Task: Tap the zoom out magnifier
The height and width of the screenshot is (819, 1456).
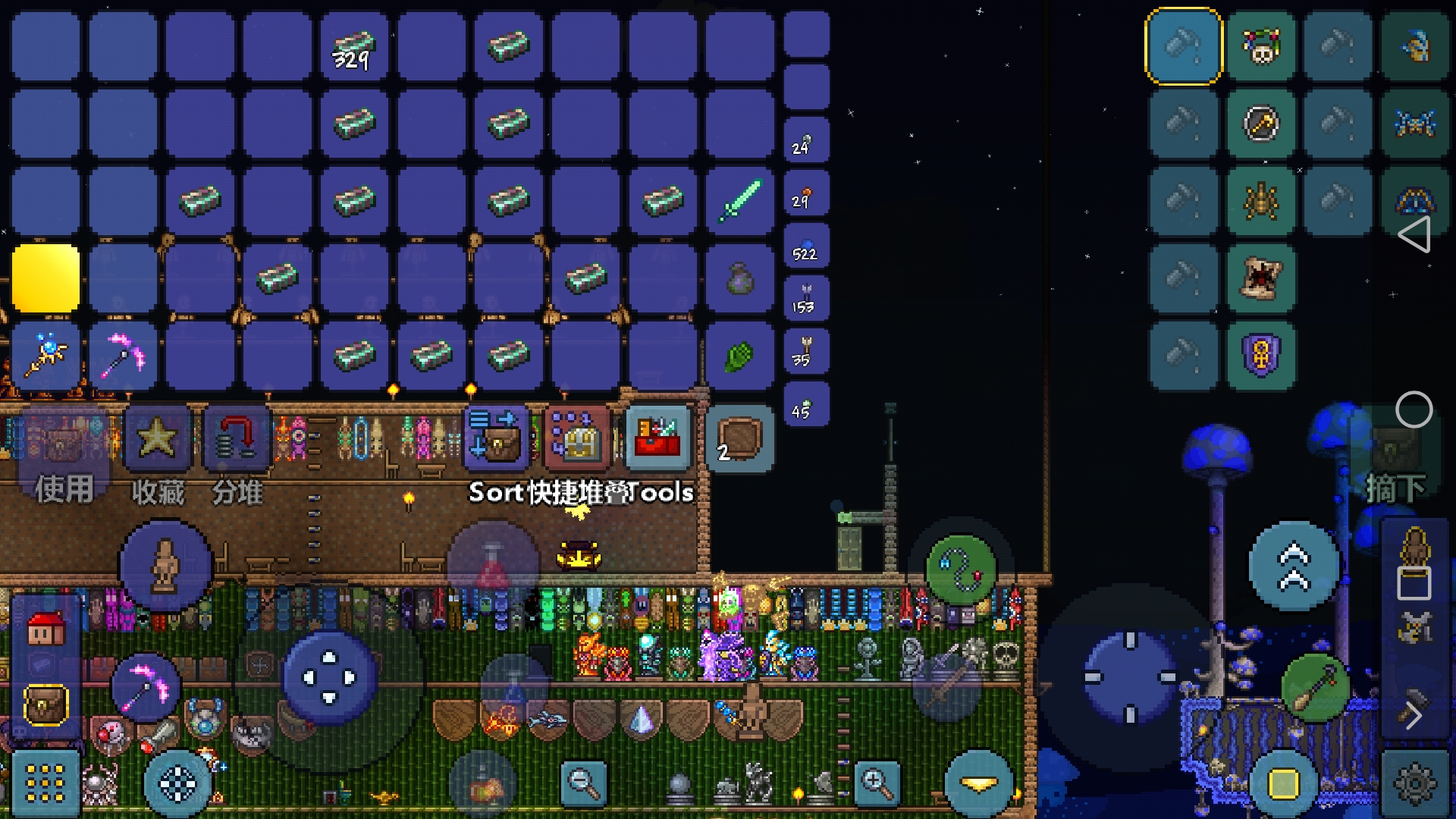Action: 584,783
